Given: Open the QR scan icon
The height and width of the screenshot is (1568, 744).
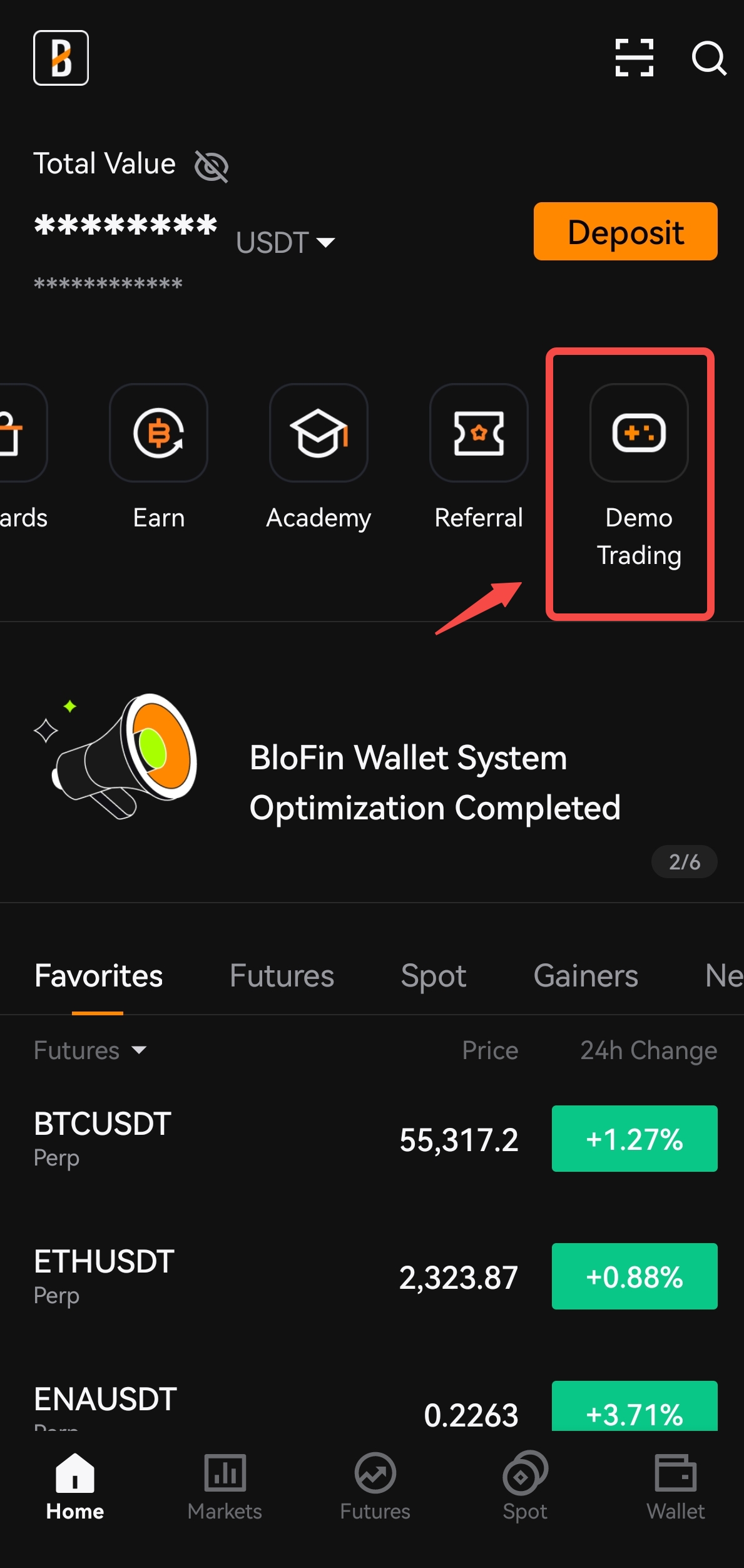Looking at the screenshot, I should (x=634, y=58).
